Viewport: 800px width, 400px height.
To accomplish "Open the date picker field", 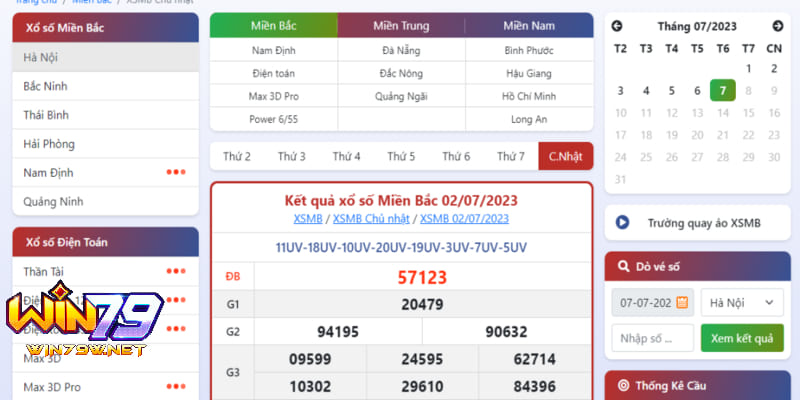I will coord(652,302).
